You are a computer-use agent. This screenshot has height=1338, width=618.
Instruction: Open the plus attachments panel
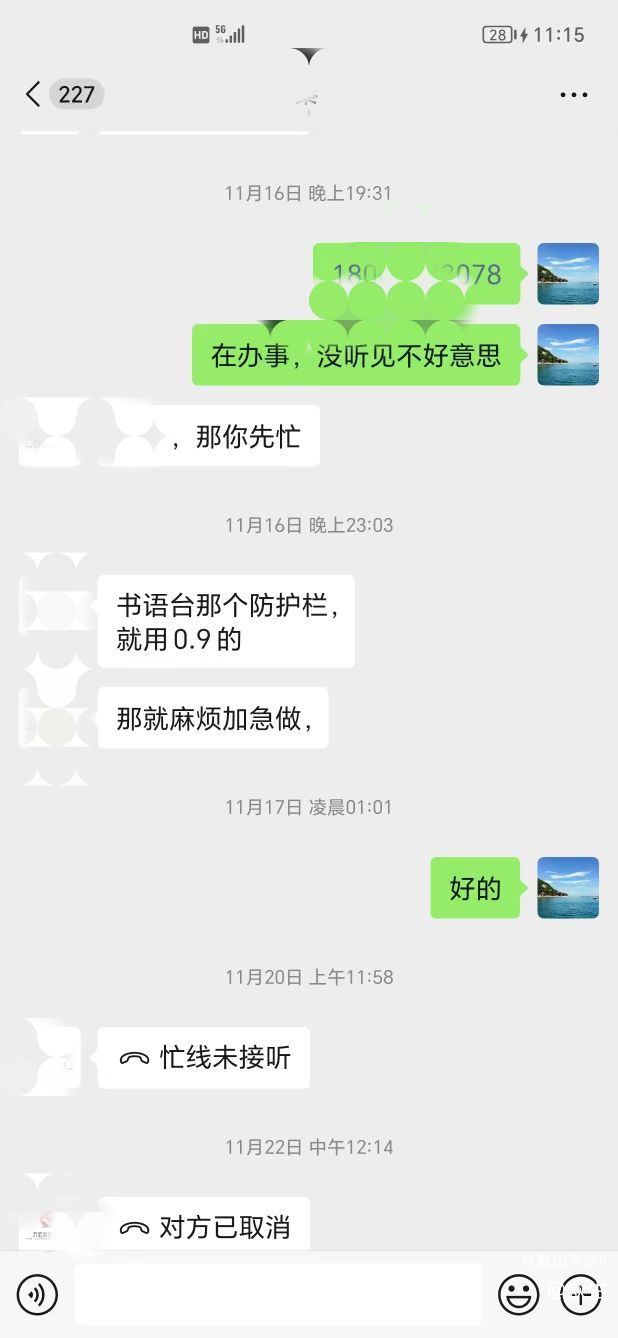point(579,1295)
